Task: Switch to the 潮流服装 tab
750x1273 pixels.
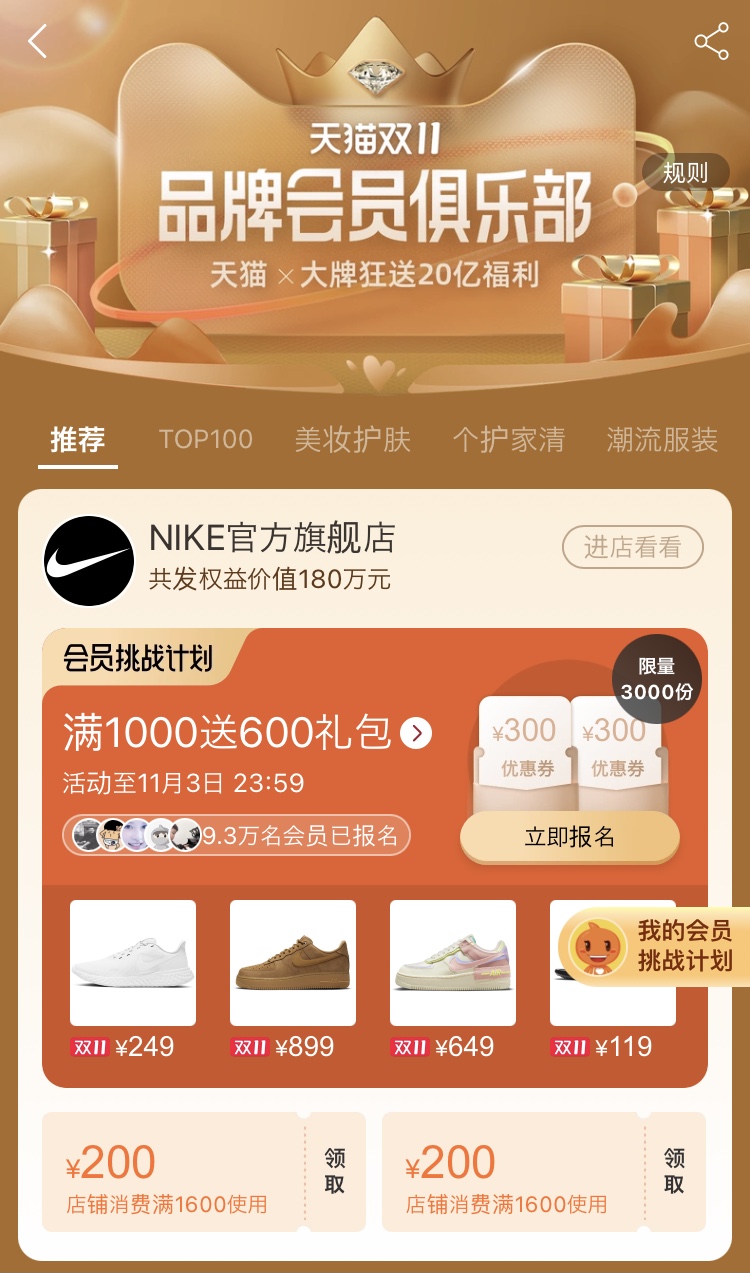Action: pos(663,440)
